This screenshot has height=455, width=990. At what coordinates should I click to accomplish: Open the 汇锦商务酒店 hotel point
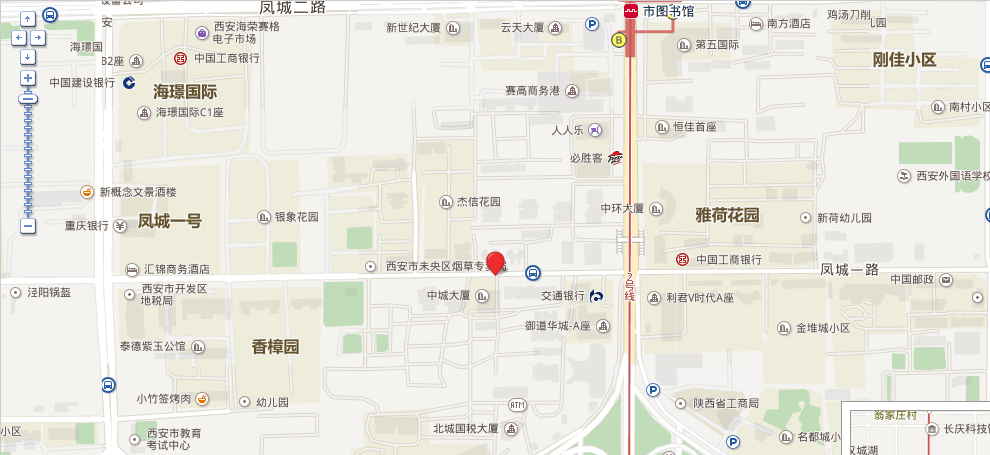pyautogui.click(x=132, y=269)
